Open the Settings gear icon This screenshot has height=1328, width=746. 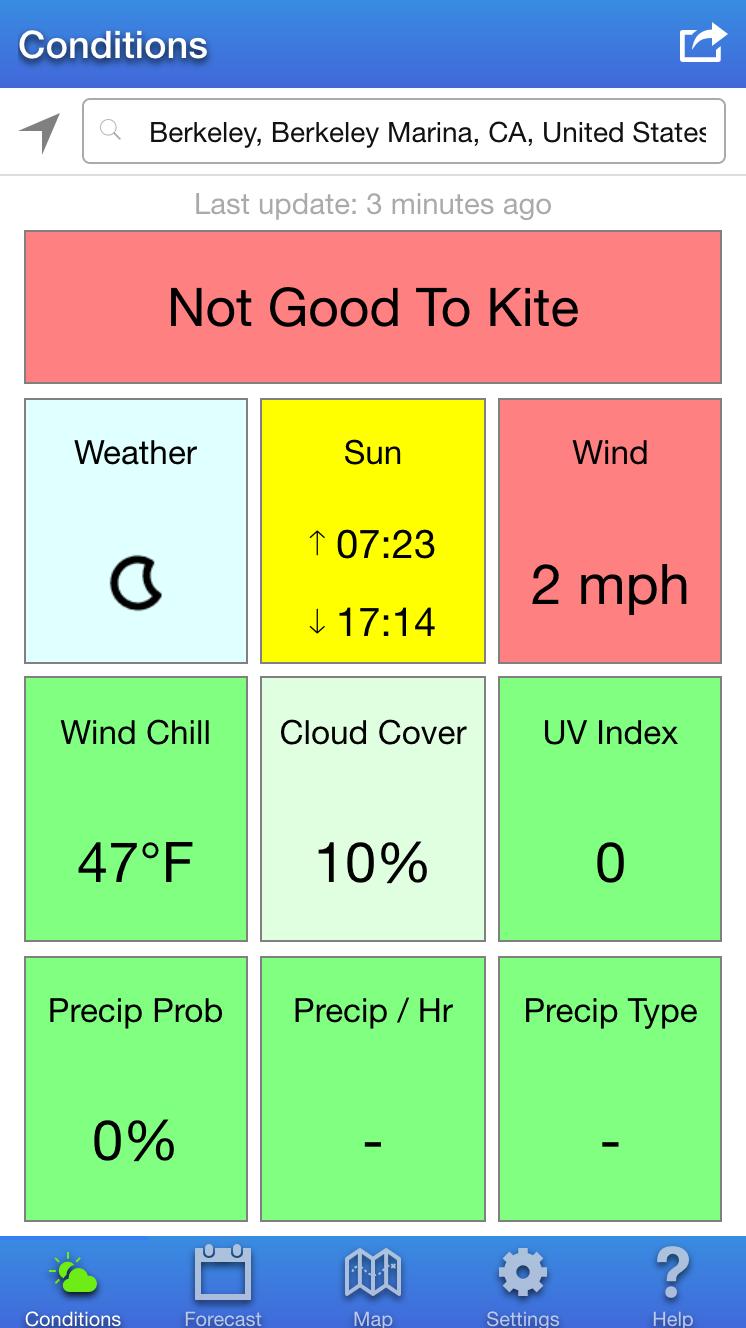tap(522, 1272)
